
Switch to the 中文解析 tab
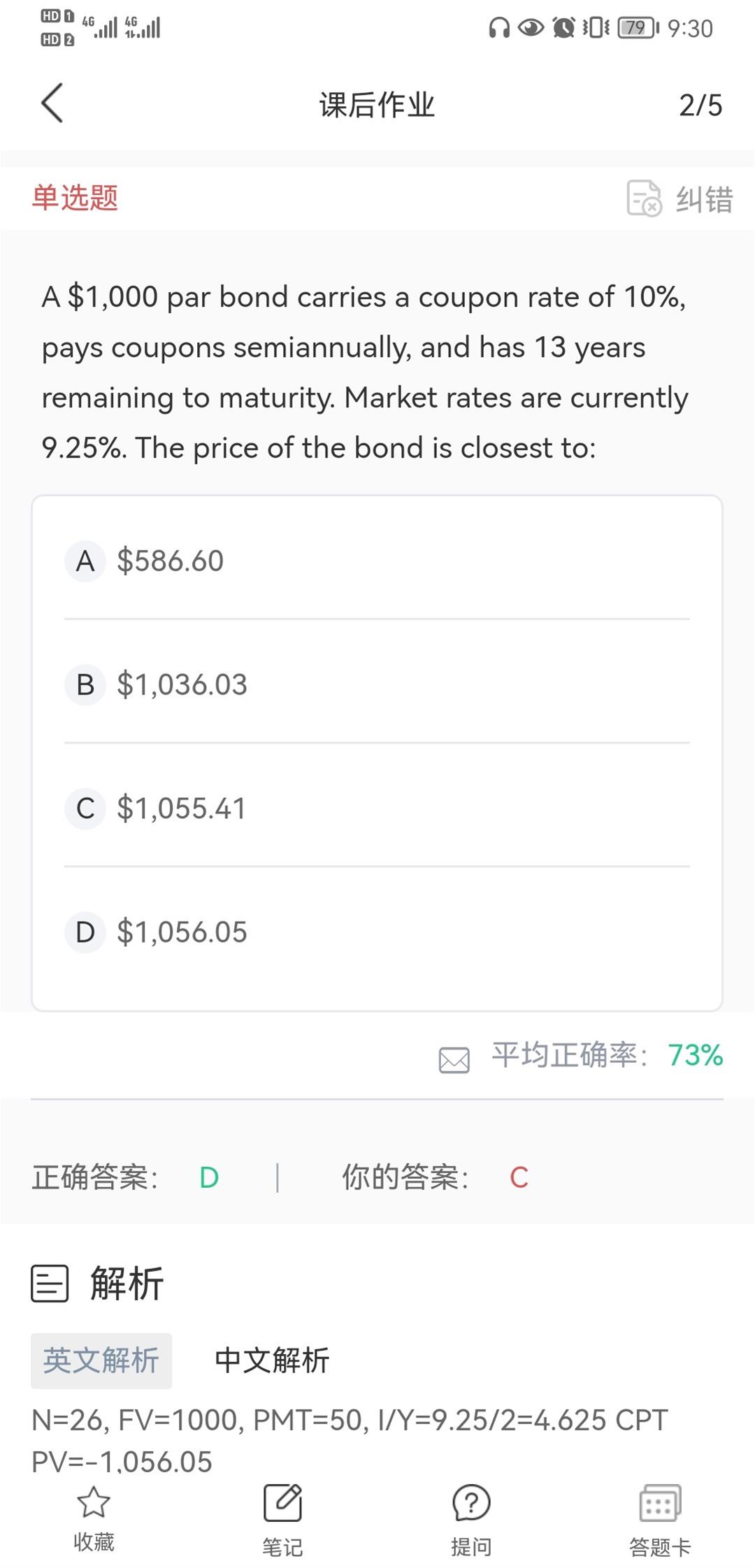[272, 1360]
